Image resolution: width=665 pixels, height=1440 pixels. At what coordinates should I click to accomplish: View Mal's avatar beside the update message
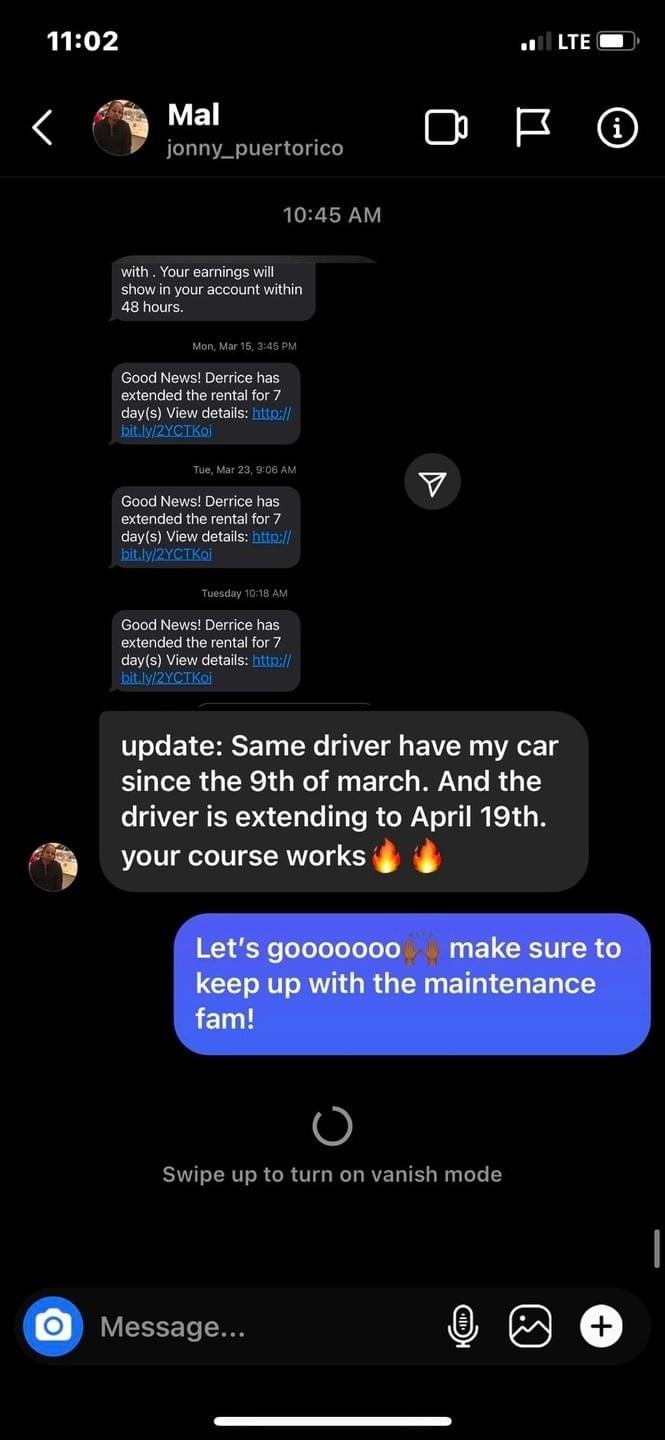pos(53,866)
